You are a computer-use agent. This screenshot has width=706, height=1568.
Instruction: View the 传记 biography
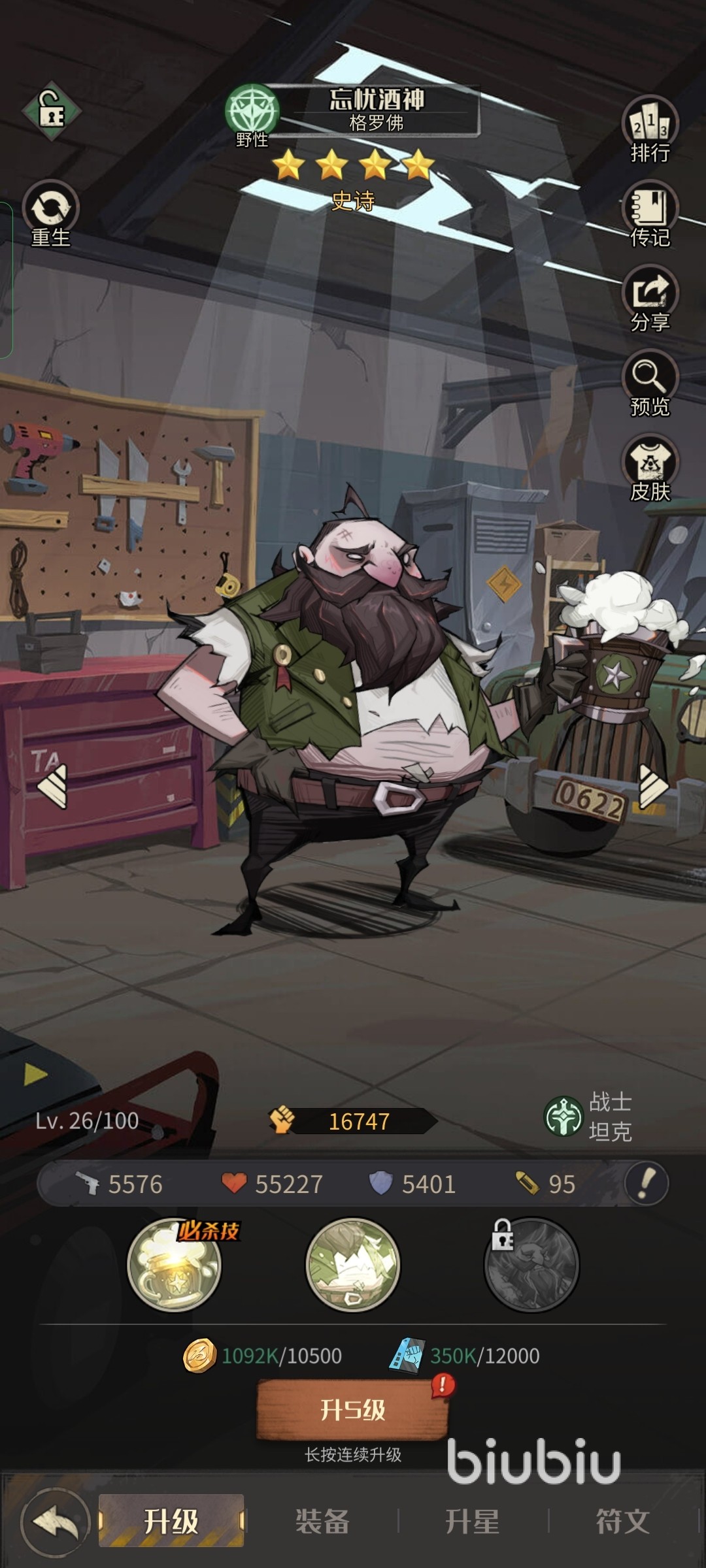pyautogui.click(x=650, y=212)
